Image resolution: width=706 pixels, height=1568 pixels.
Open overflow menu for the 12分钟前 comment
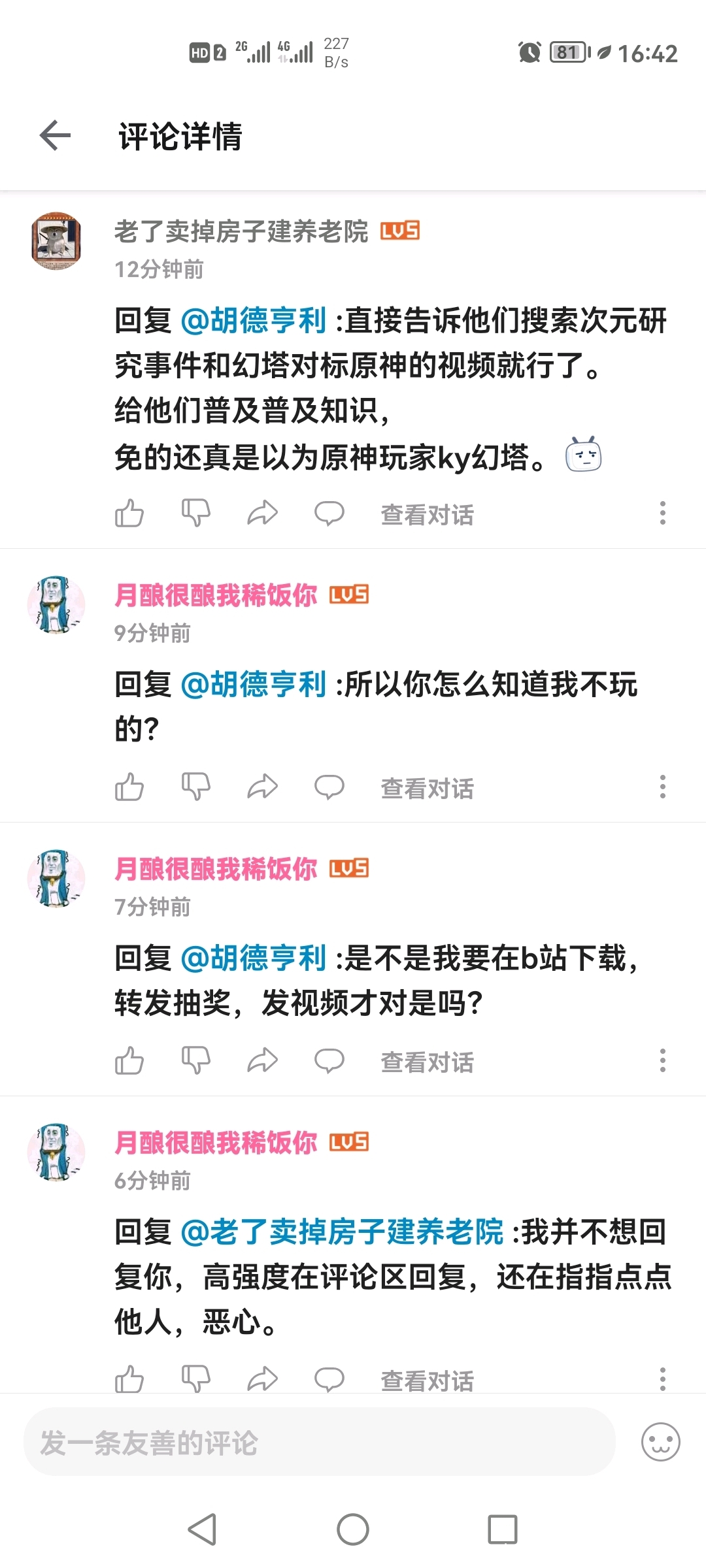click(662, 514)
